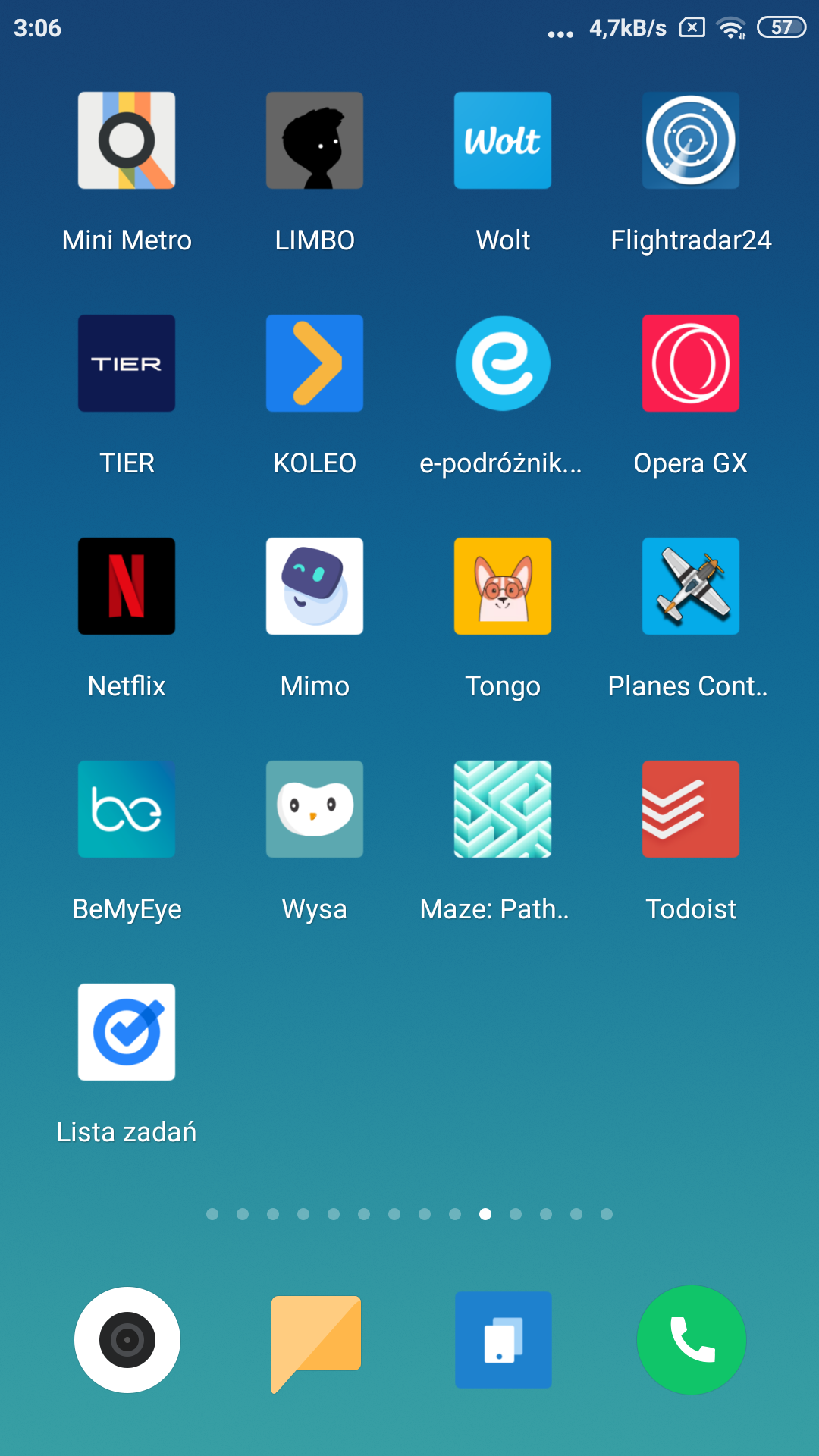
Task: Open Lista zadań app
Action: pos(127,1032)
